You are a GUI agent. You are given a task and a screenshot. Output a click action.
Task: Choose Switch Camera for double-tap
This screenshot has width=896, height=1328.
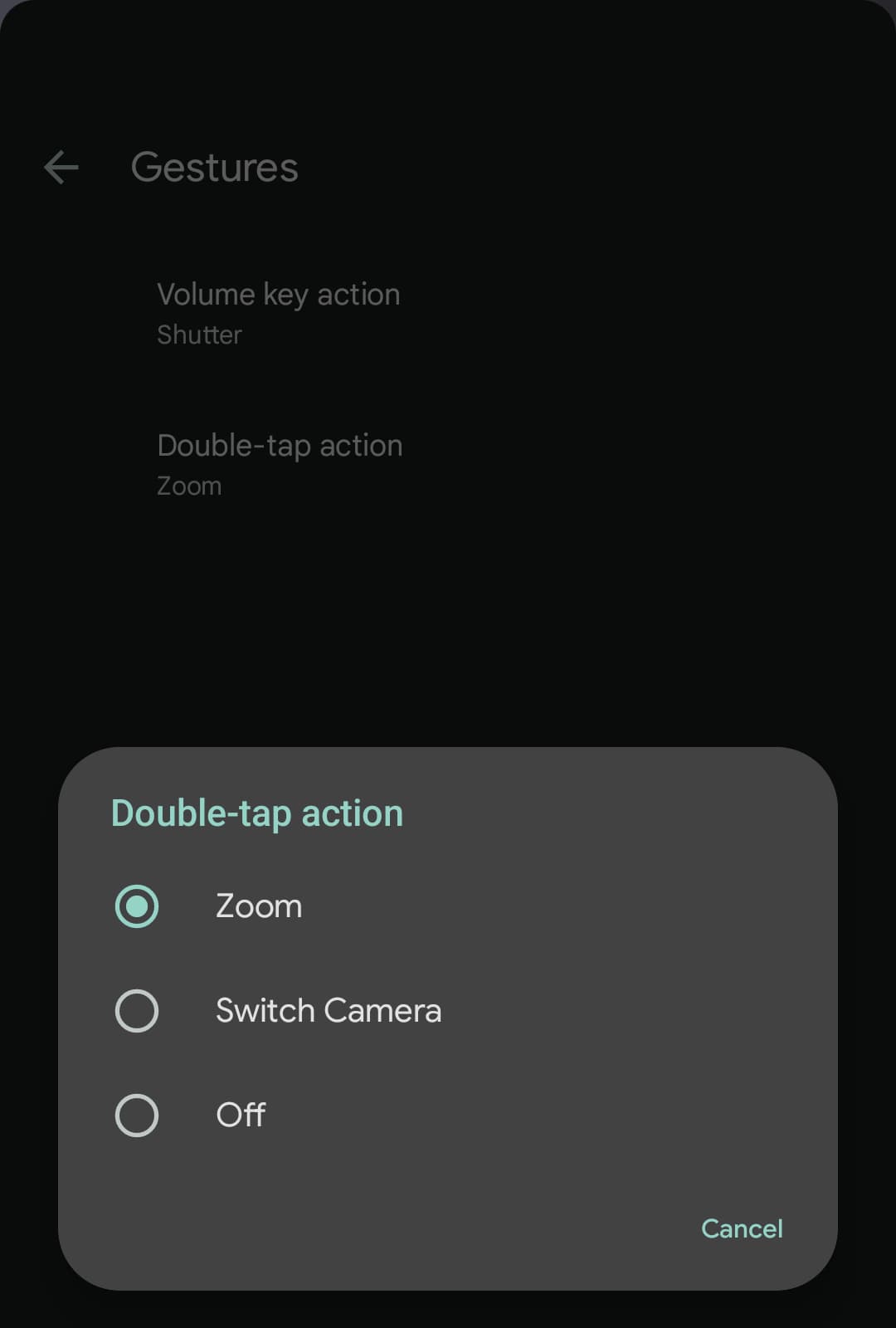tap(137, 1010)
